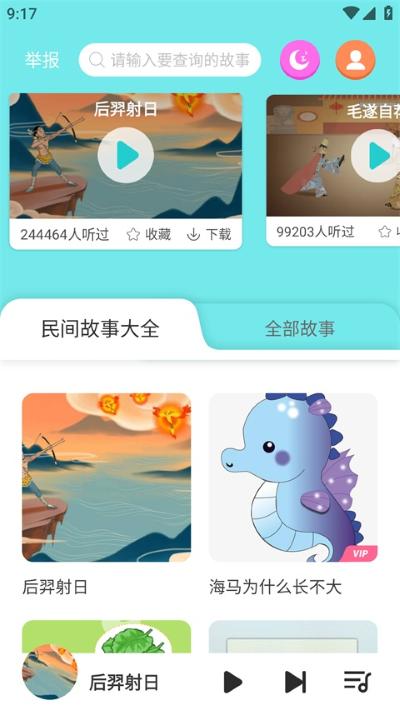The height and width of the screenshot is (711, 400).
Task: Favorite 后羿射日 with 收藏
Action: coord(149,234)
